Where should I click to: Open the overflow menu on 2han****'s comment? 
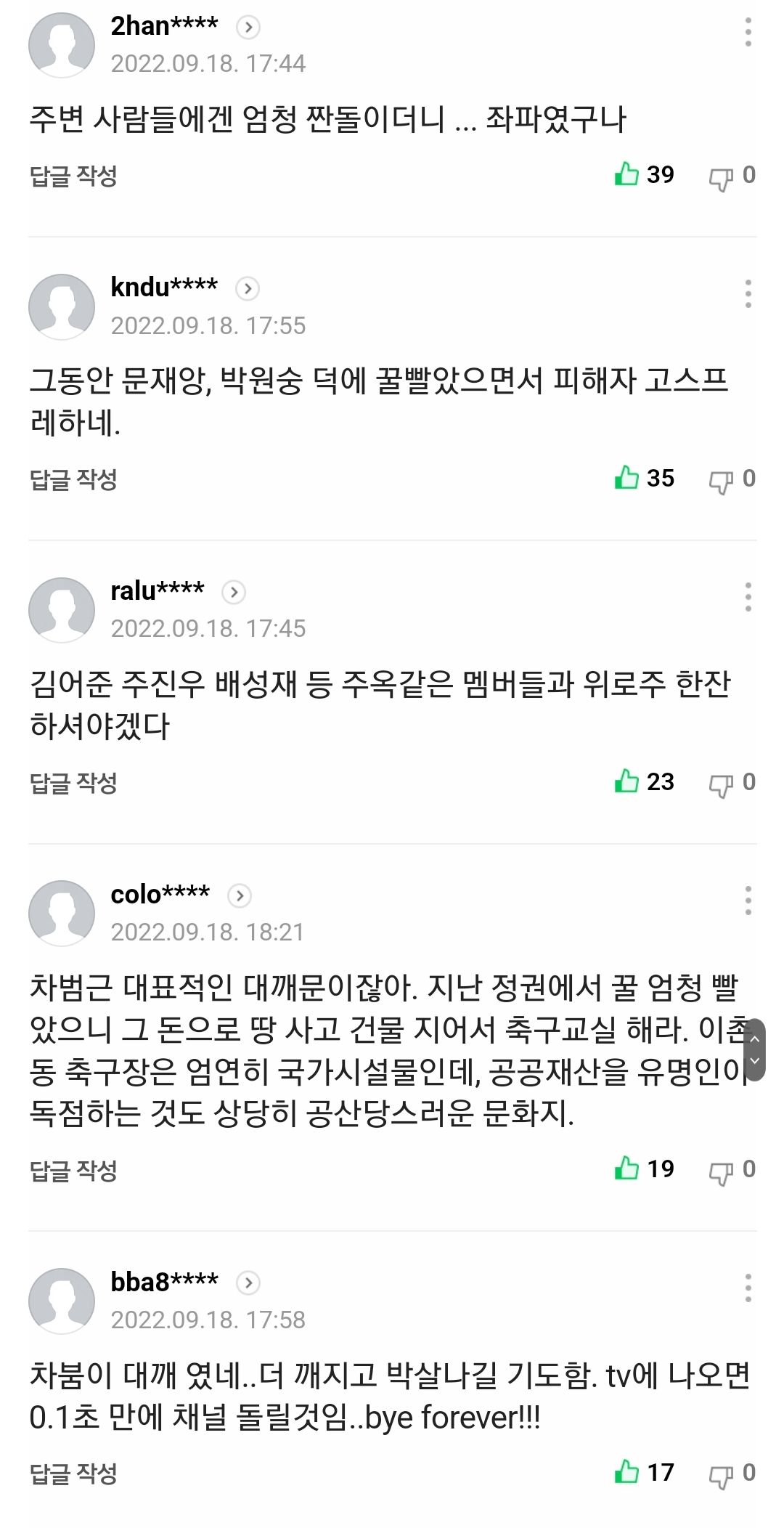pos(748,33)
